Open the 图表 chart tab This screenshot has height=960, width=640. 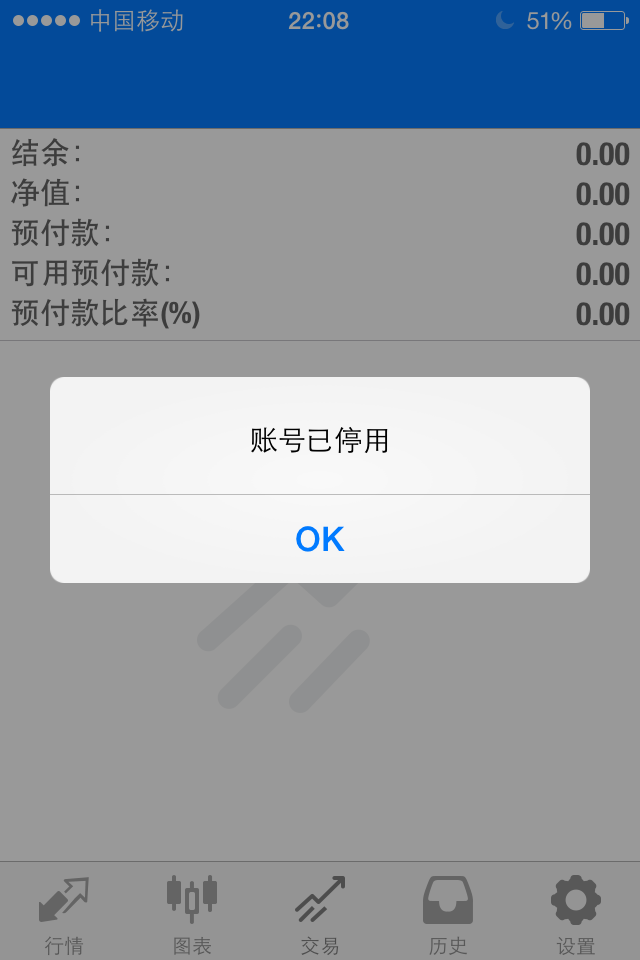192,912
